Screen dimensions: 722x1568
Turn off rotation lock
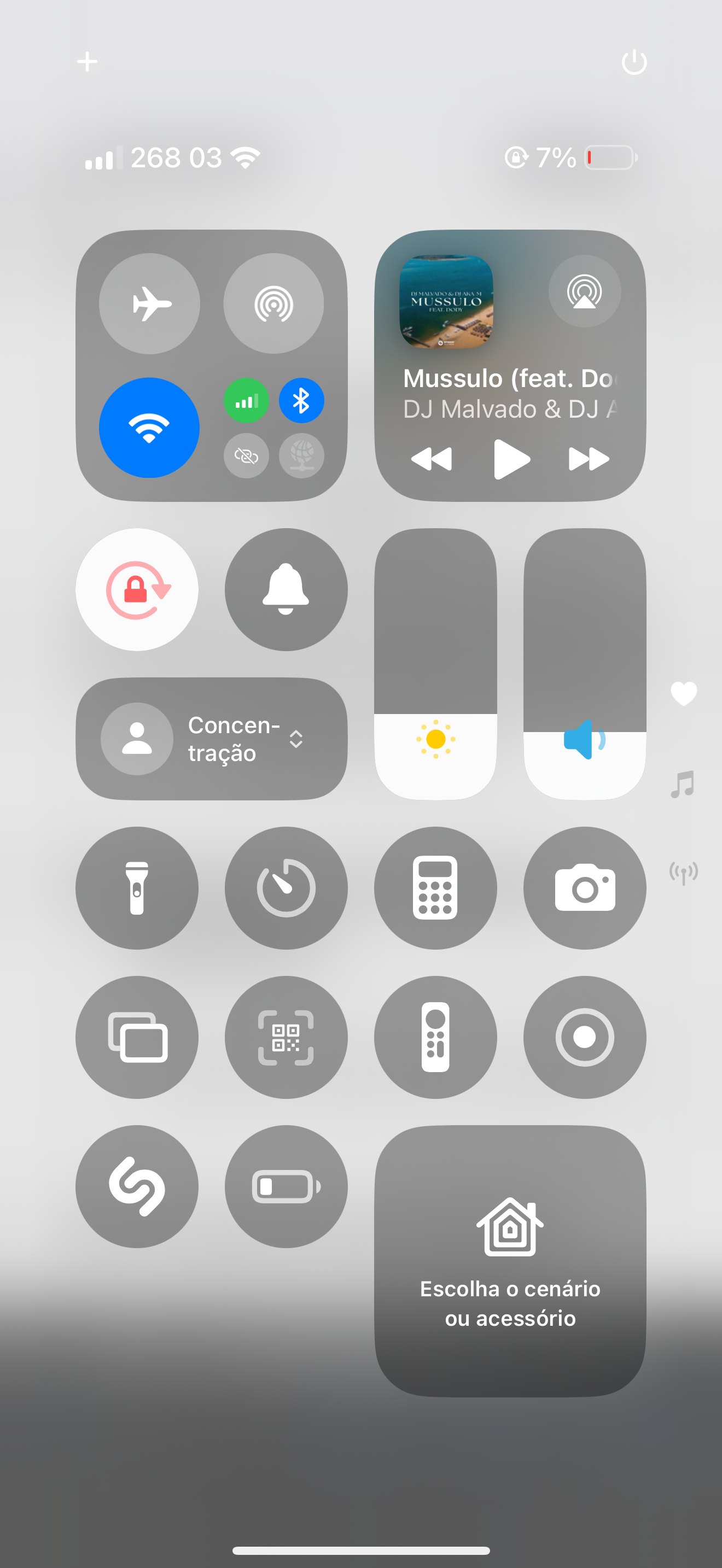pos(137,589)
